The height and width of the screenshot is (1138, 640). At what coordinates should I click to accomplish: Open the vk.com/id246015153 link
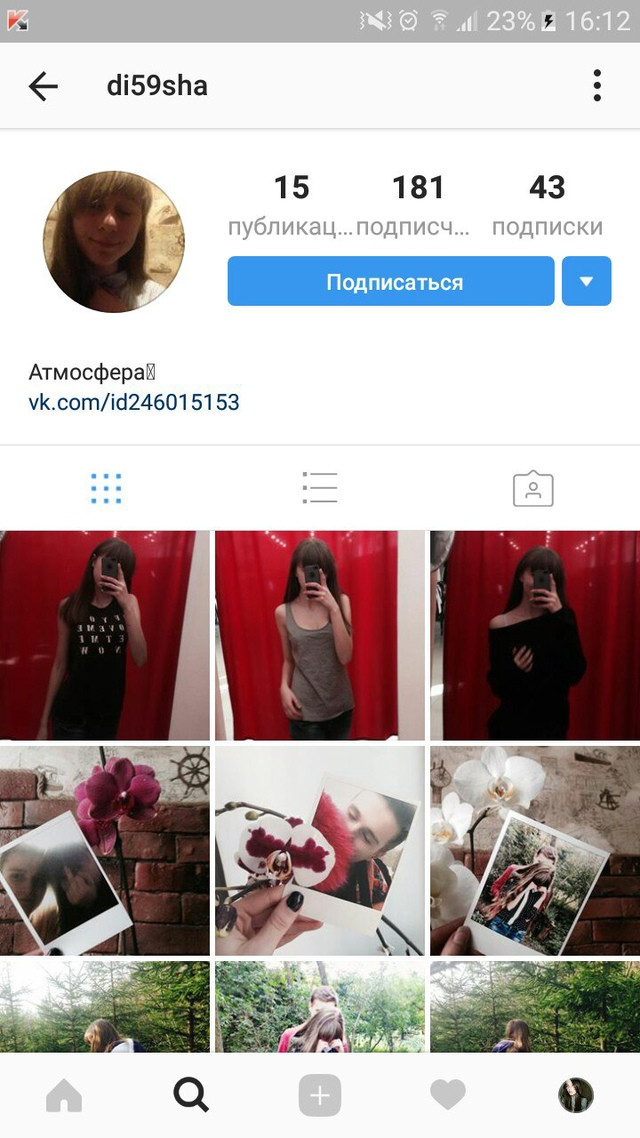coord(134,401)
